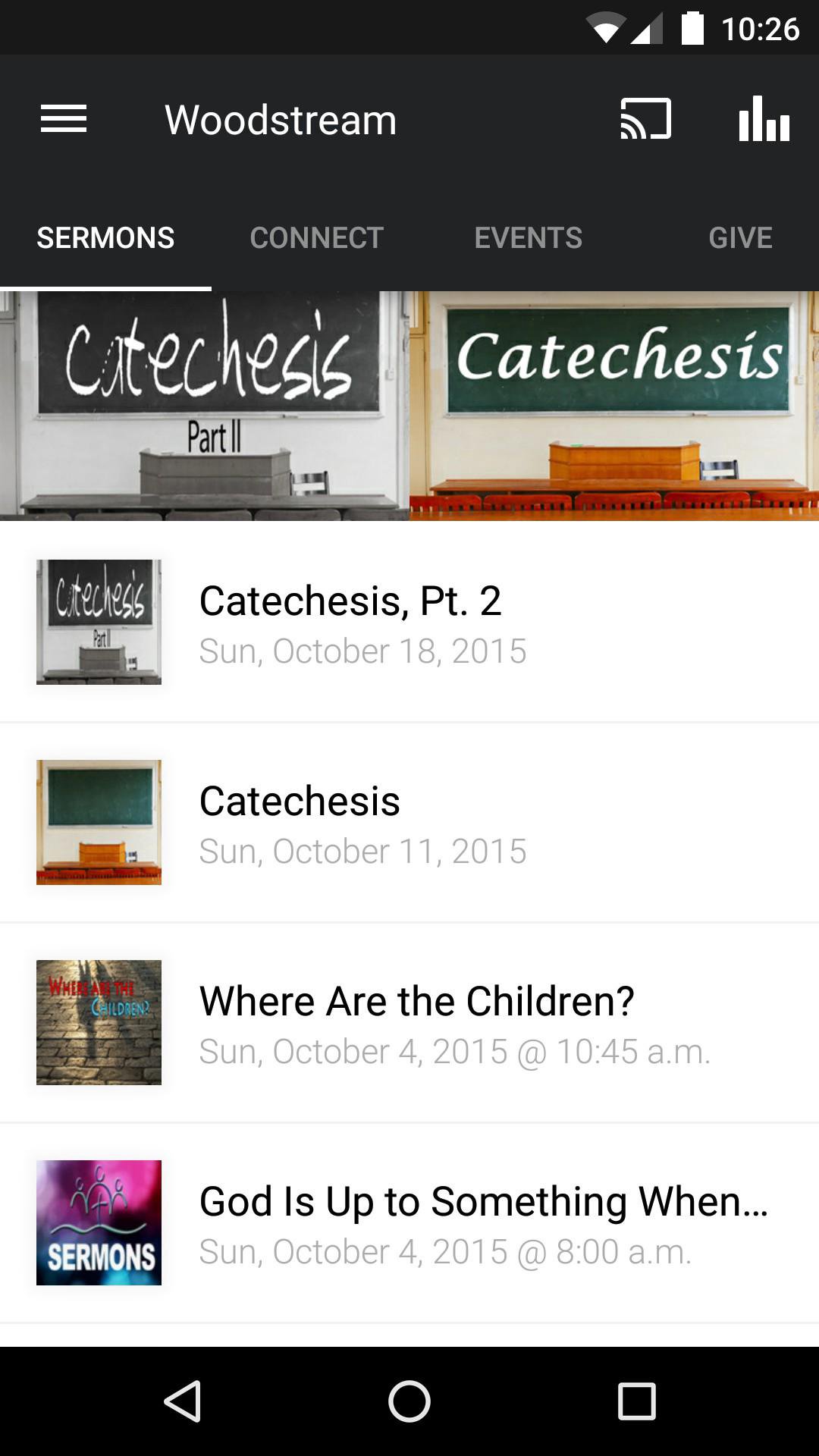Open the Catechesis sermon from October 11
The height and width of the screenshot is (1456, 819).
(409, 823)
